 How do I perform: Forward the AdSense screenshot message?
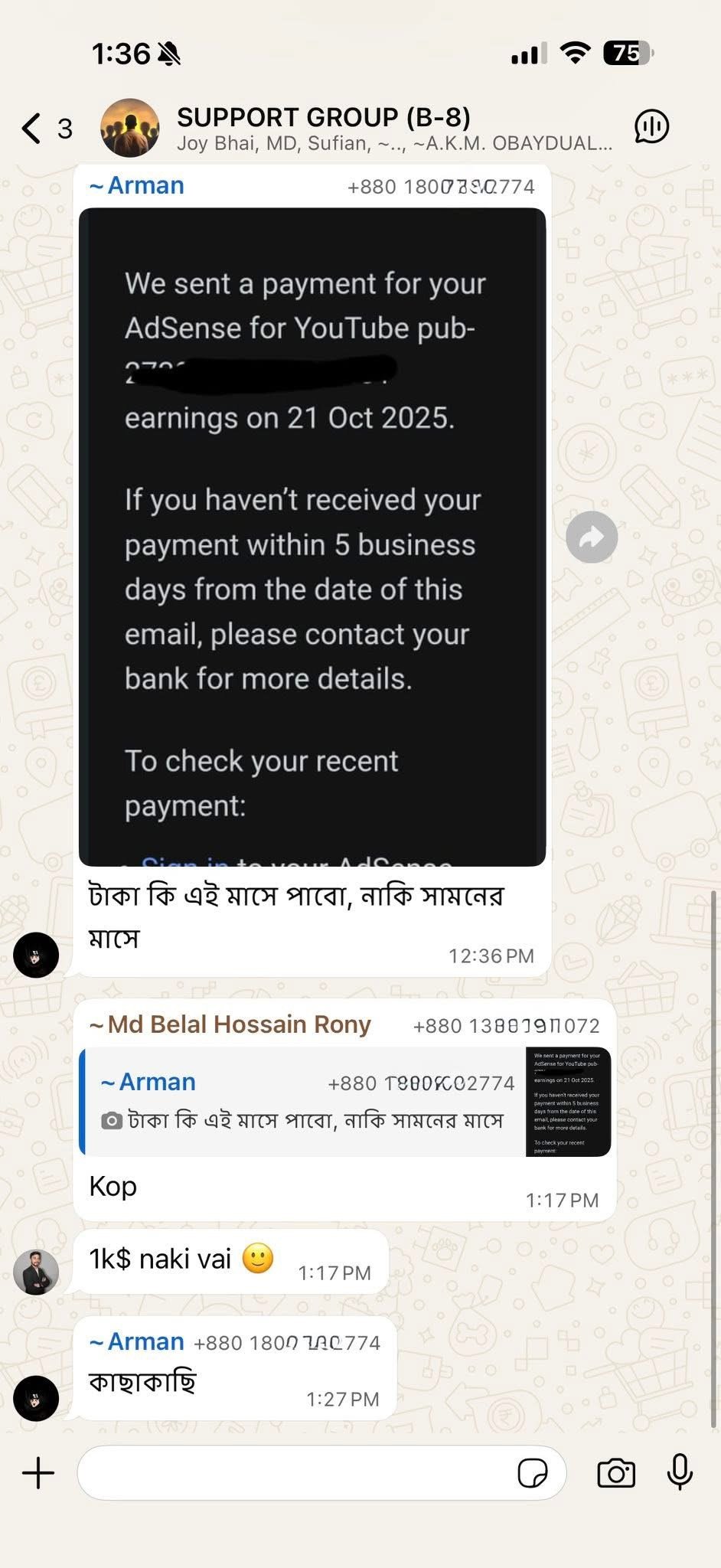592,537
